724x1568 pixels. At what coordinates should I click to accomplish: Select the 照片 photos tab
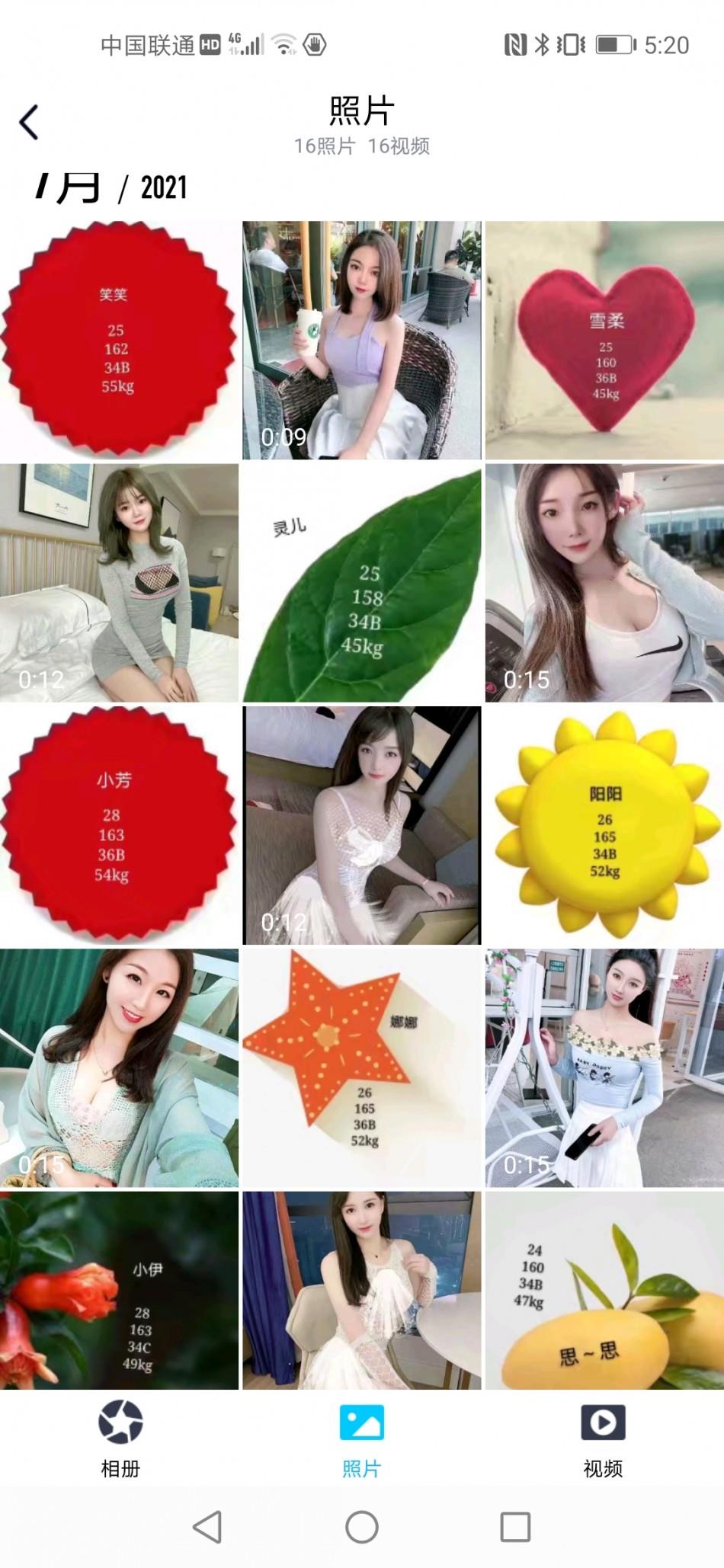[361, 1438]
